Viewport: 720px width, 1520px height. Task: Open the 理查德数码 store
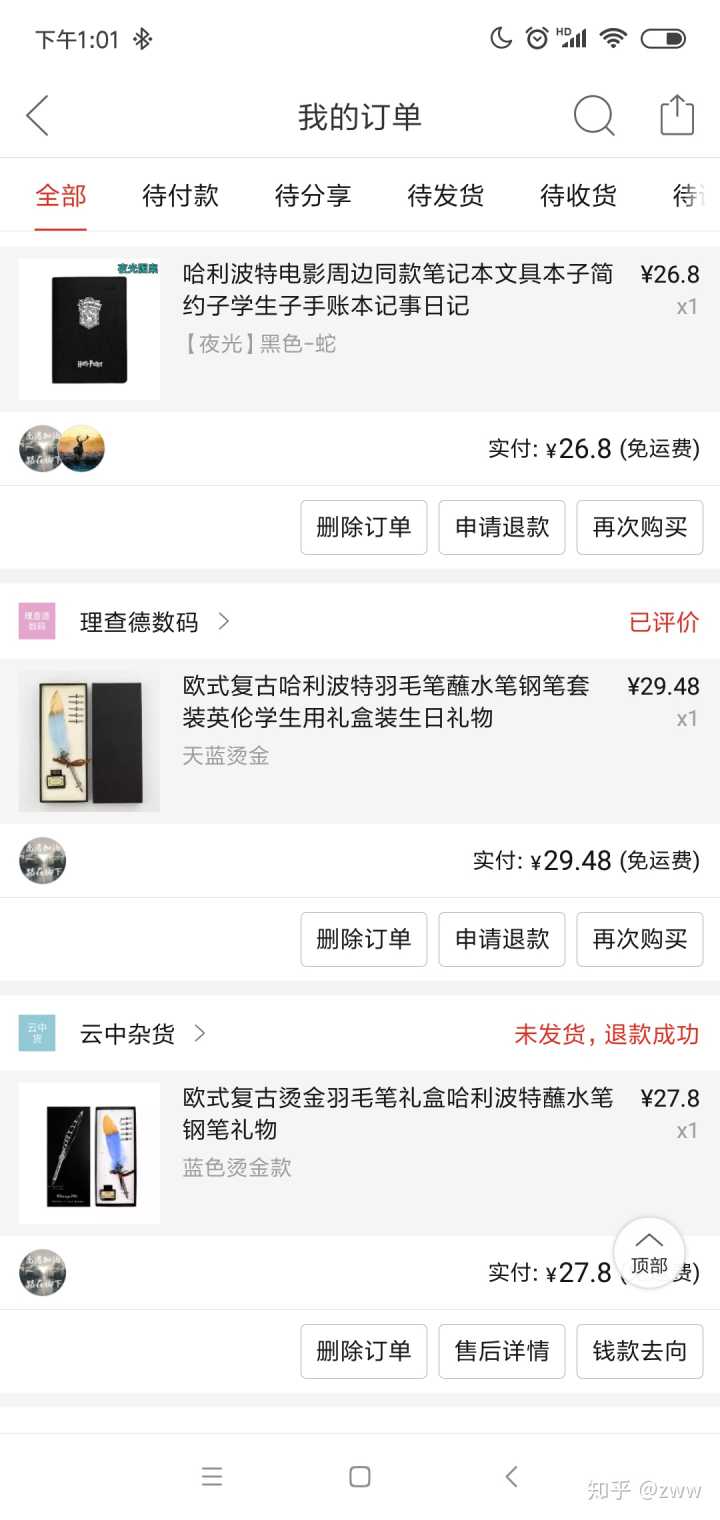[139, 622]
